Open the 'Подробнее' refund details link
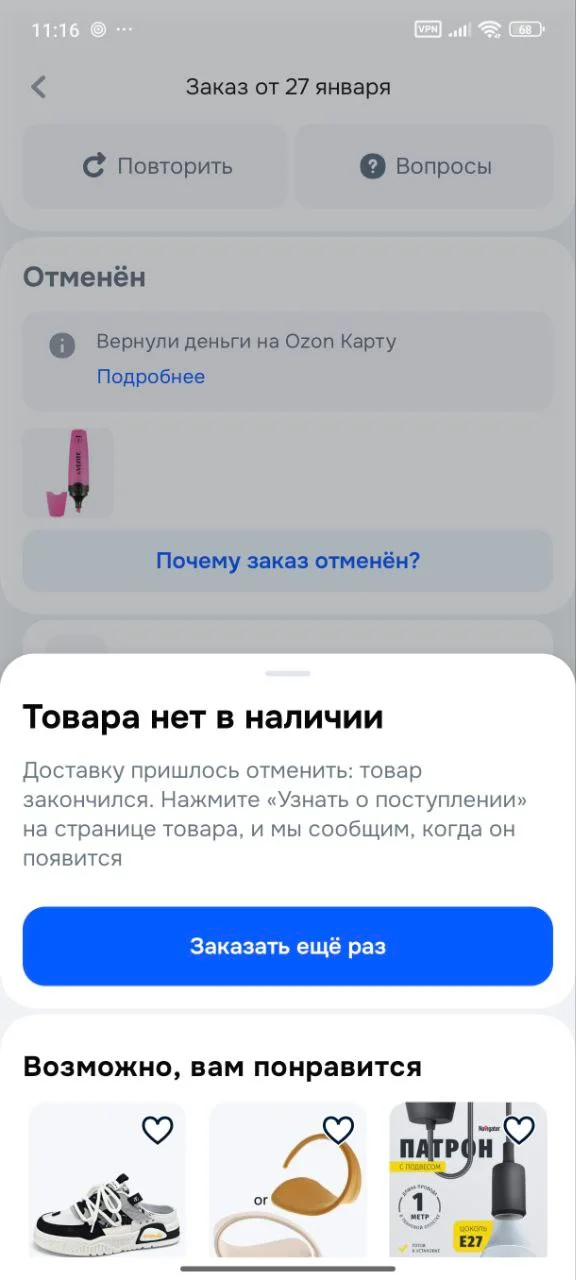Screen dimensions: 576x1280 151,377
